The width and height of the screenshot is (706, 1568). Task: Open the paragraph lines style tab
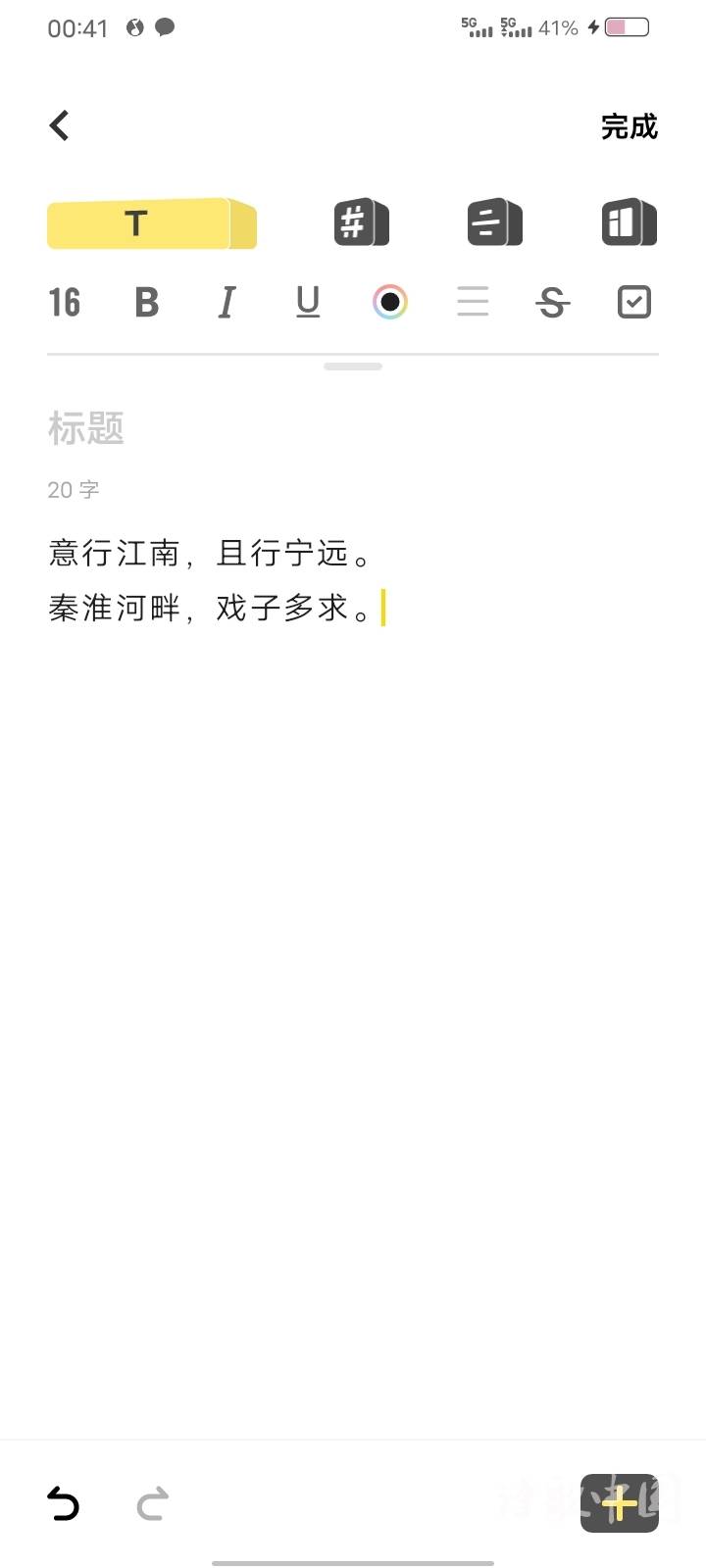[x=494, y=222]
